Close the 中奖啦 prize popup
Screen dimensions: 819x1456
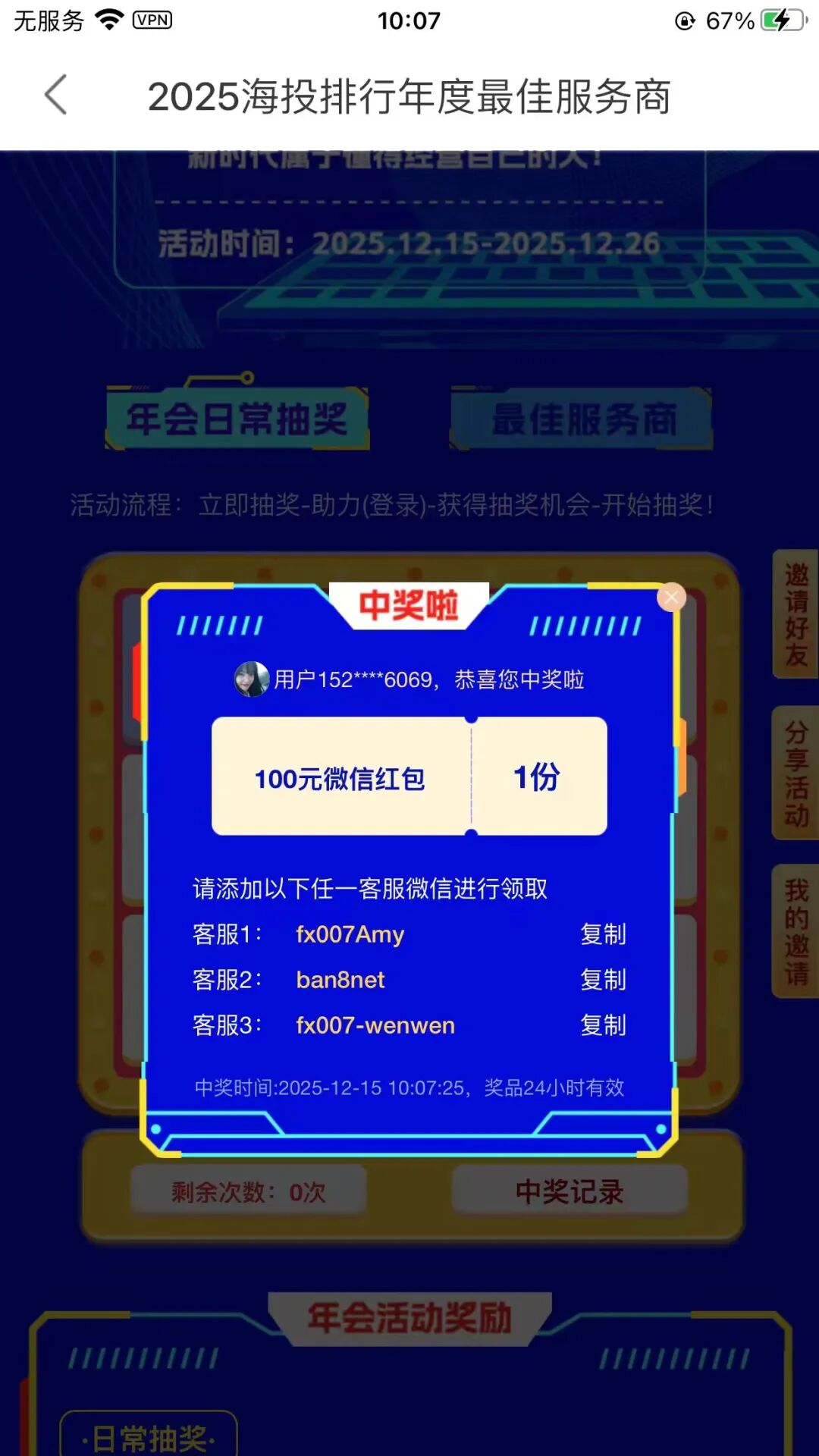[671, 598]
